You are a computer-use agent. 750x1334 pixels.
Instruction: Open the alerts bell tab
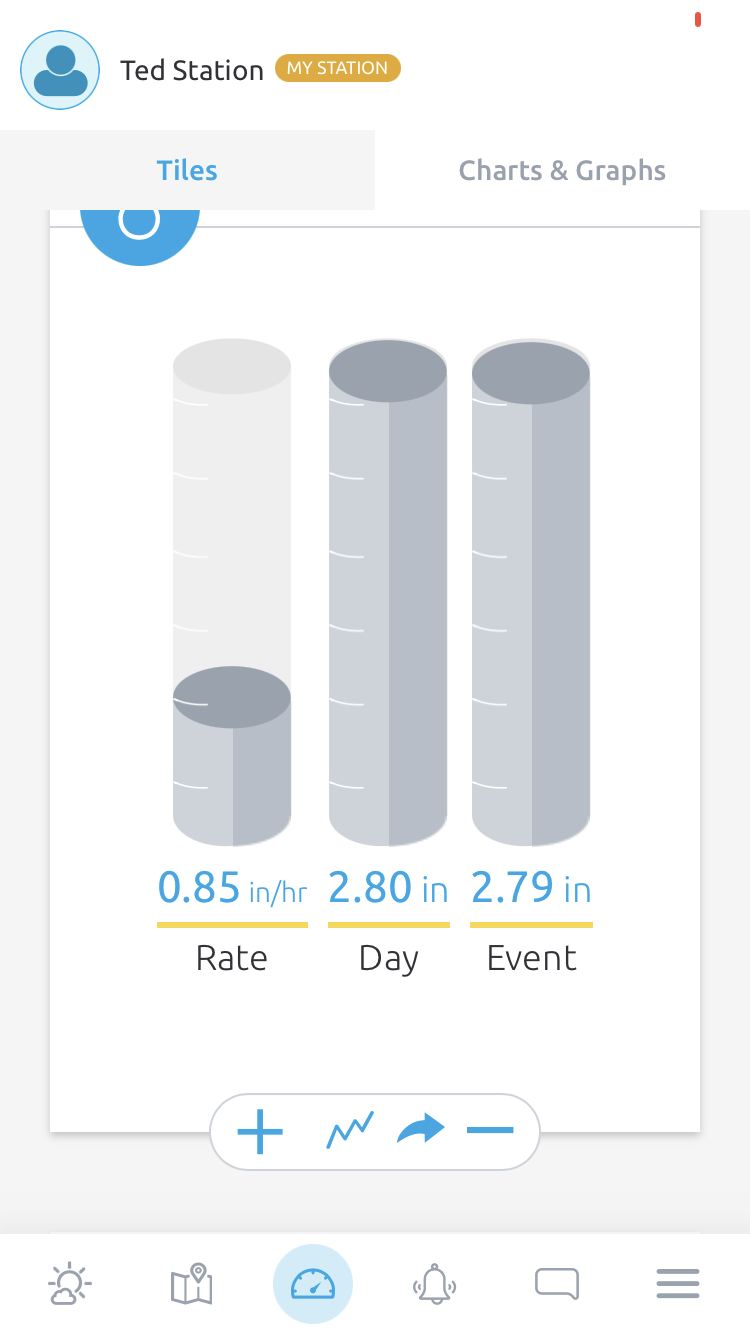pos(435,1284)
